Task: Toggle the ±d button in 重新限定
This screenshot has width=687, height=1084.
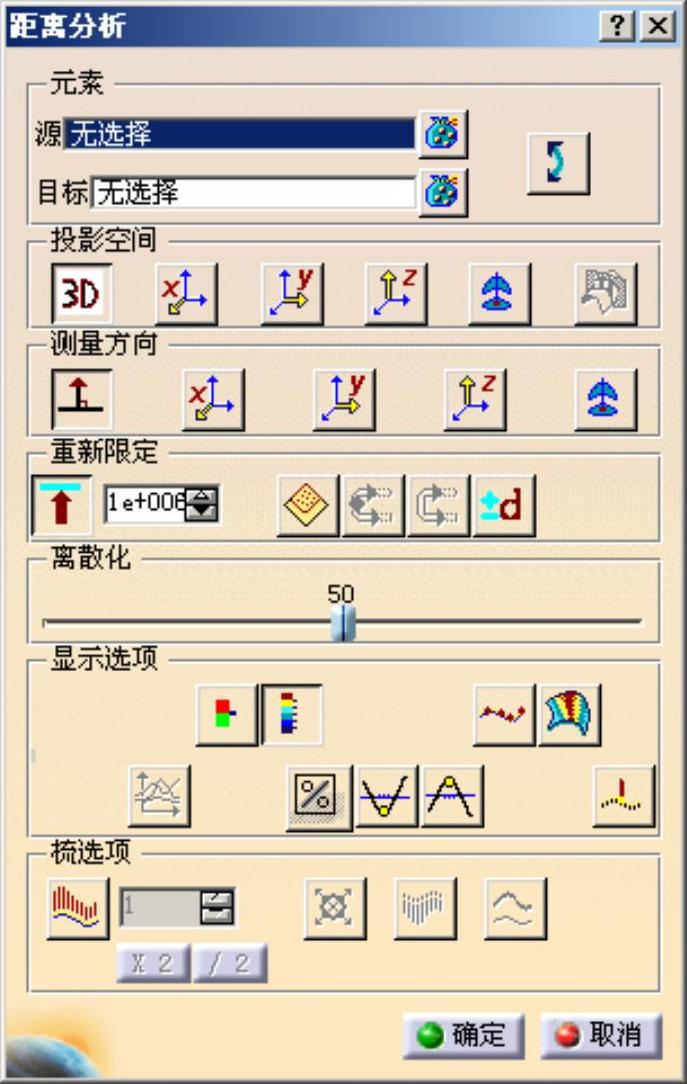Action: 503,506
